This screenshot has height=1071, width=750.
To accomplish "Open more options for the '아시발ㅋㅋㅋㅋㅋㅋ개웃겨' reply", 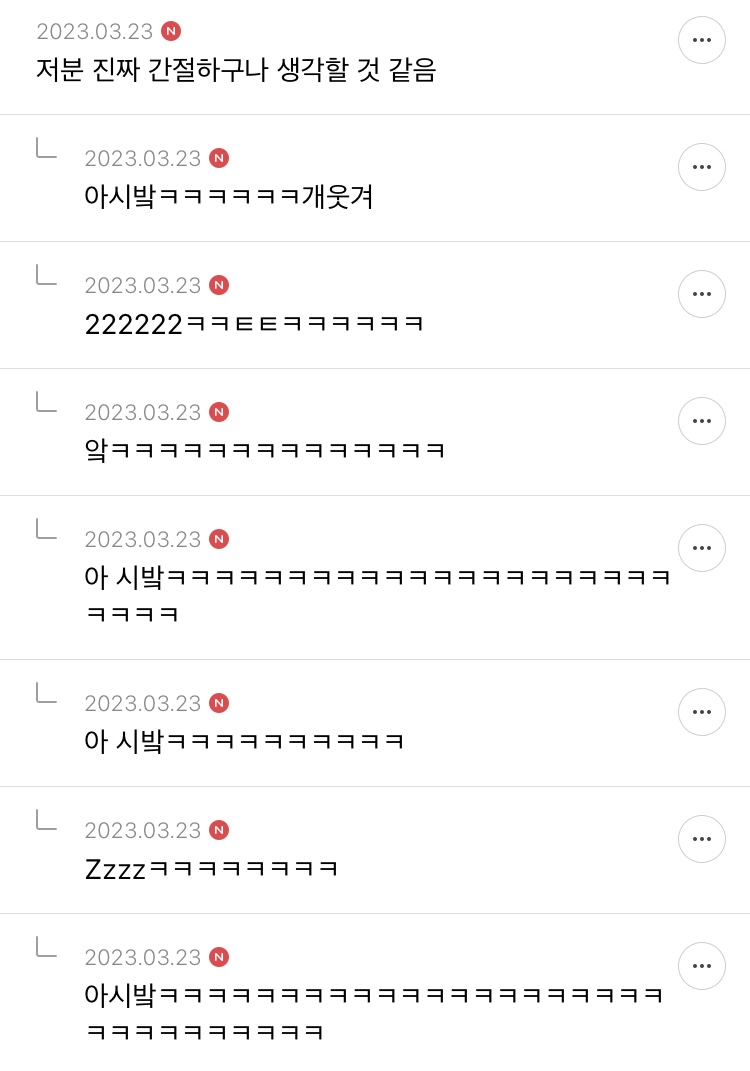I will pyautogui.click(x=701, y=167).
